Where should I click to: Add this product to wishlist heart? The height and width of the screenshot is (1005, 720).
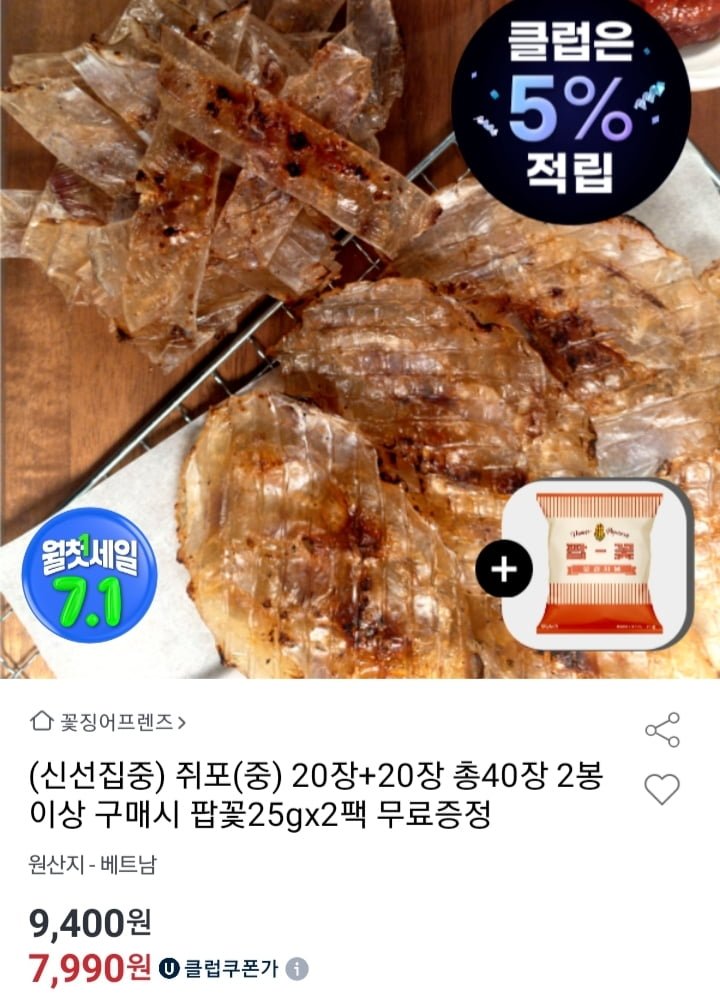point(662,789)
